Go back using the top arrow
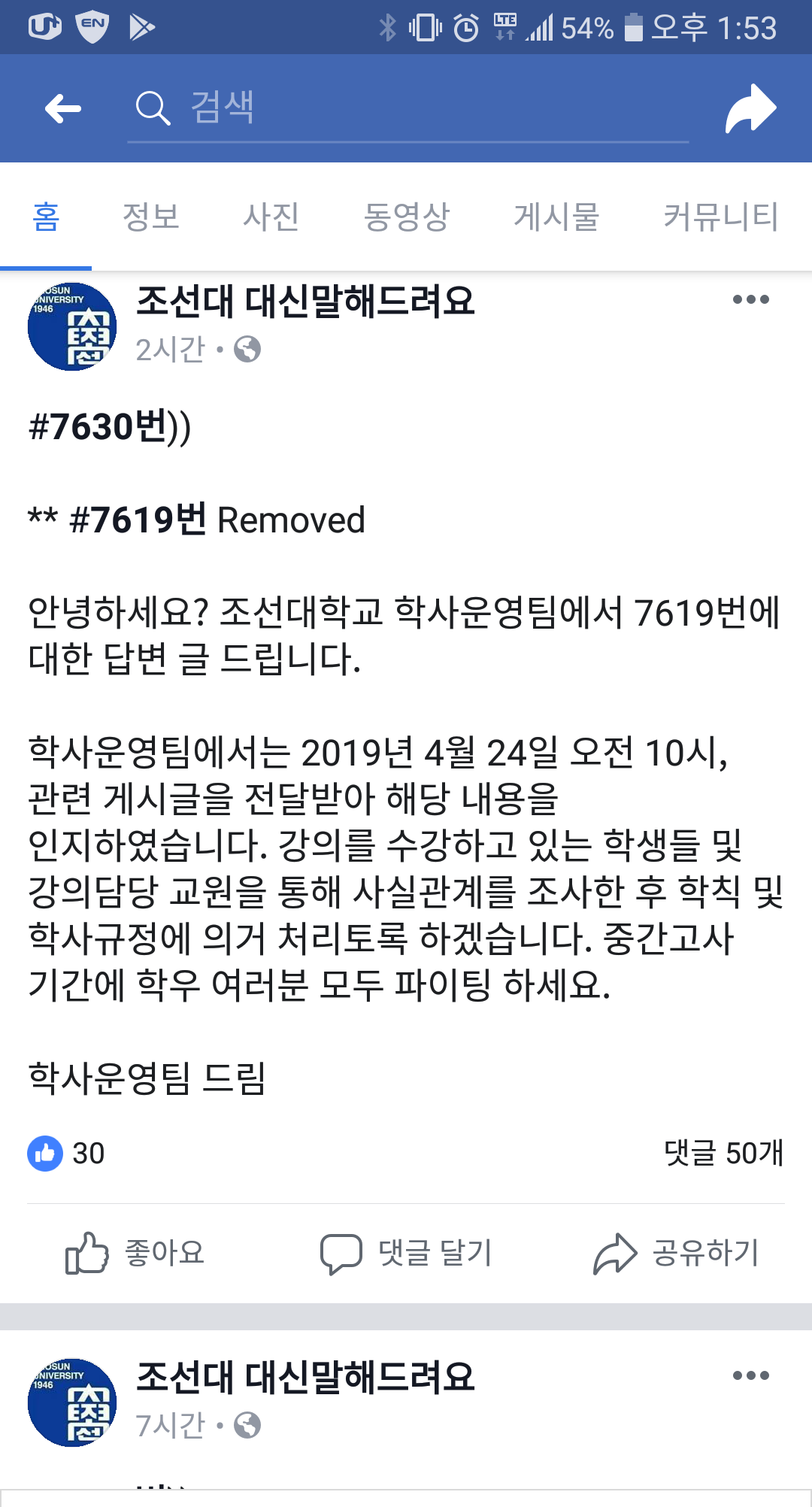The width and height of the screenshot is (812, 1507). tap(63, 109)
